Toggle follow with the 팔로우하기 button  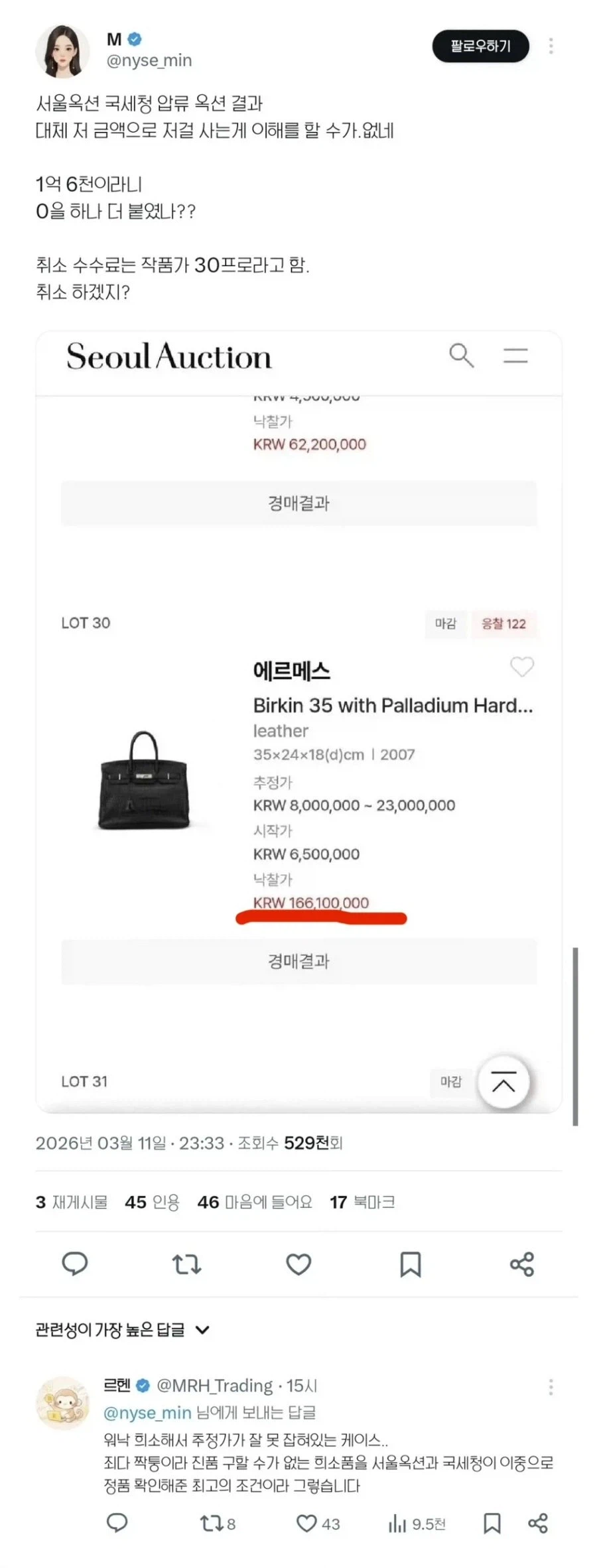480,46
